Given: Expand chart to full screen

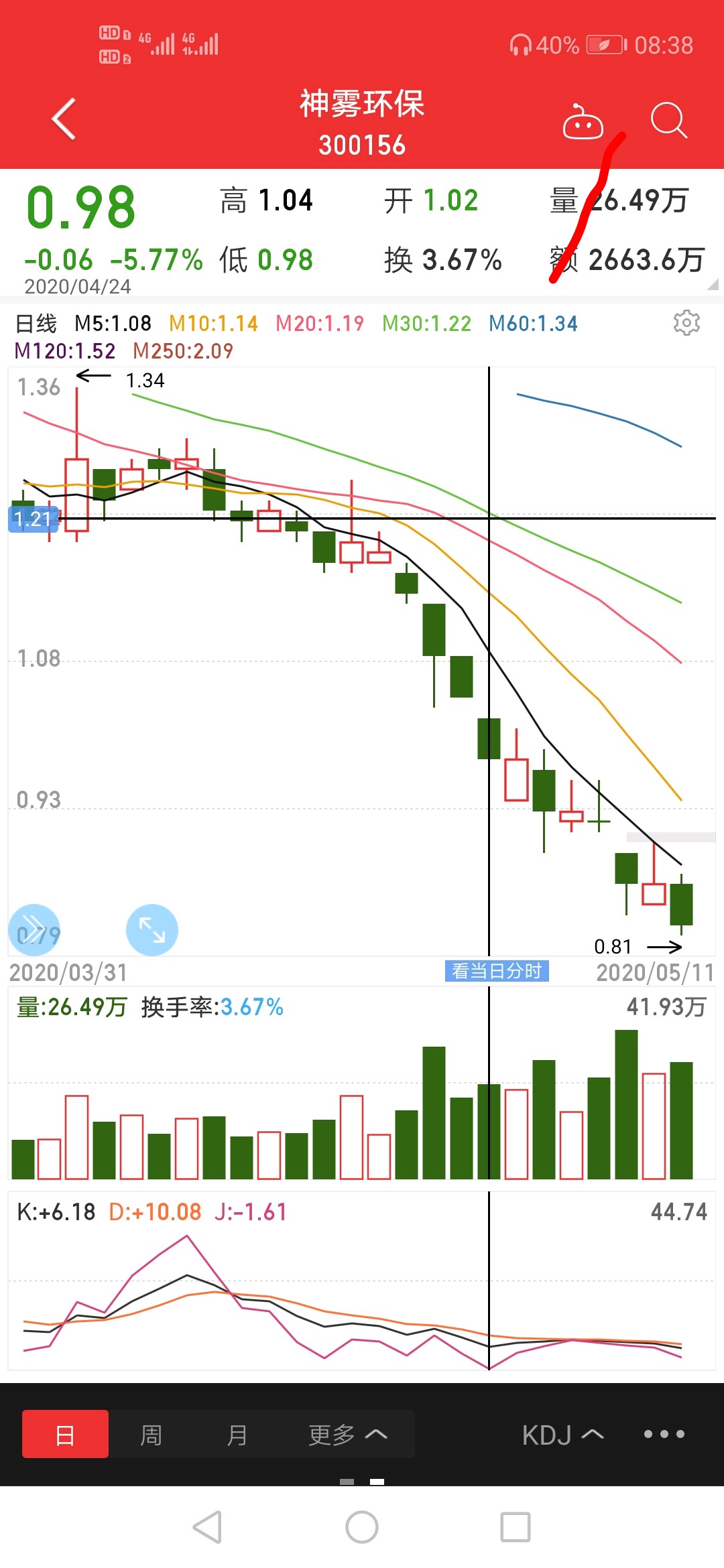Looking at the screenshot, I should pos(152,930).
